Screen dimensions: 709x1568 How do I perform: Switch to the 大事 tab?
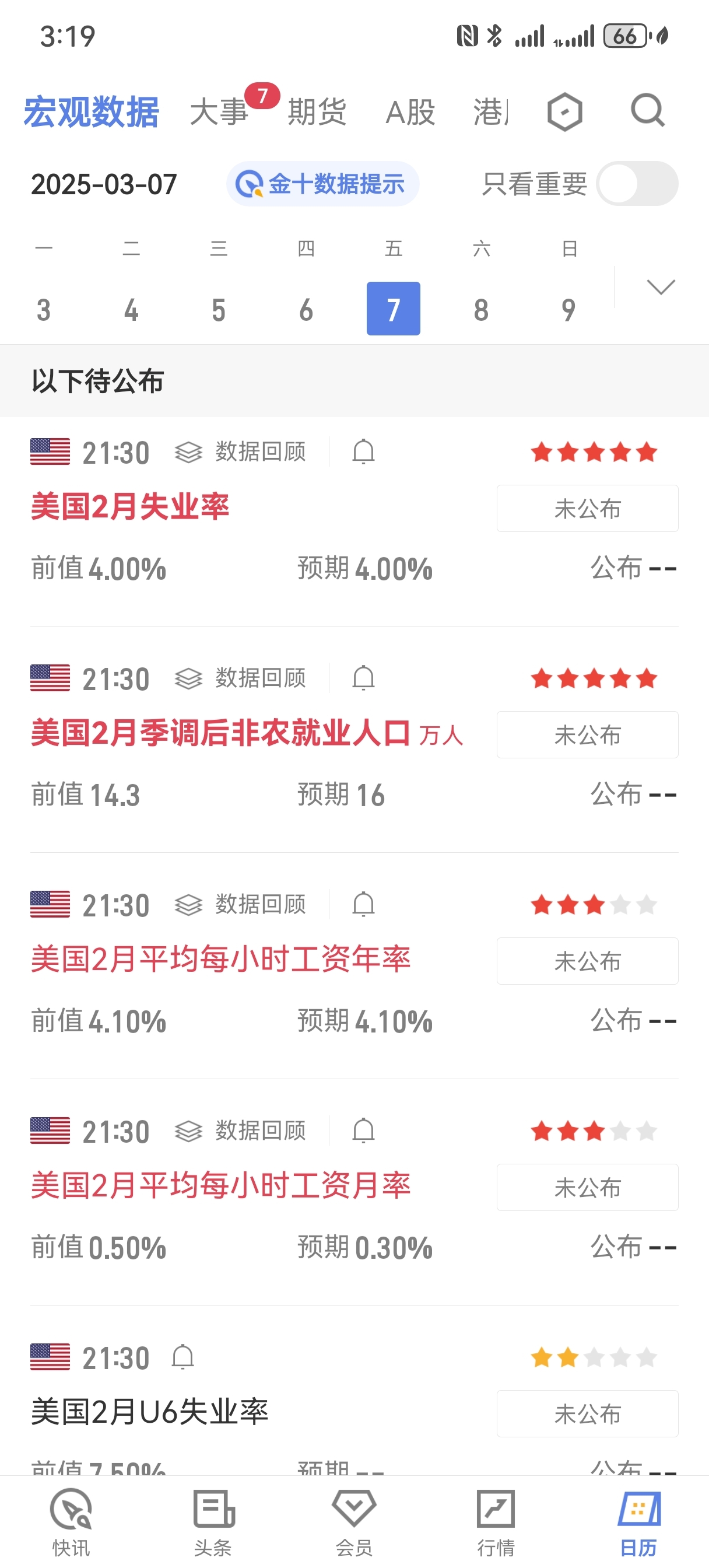(x=219, y=113)
